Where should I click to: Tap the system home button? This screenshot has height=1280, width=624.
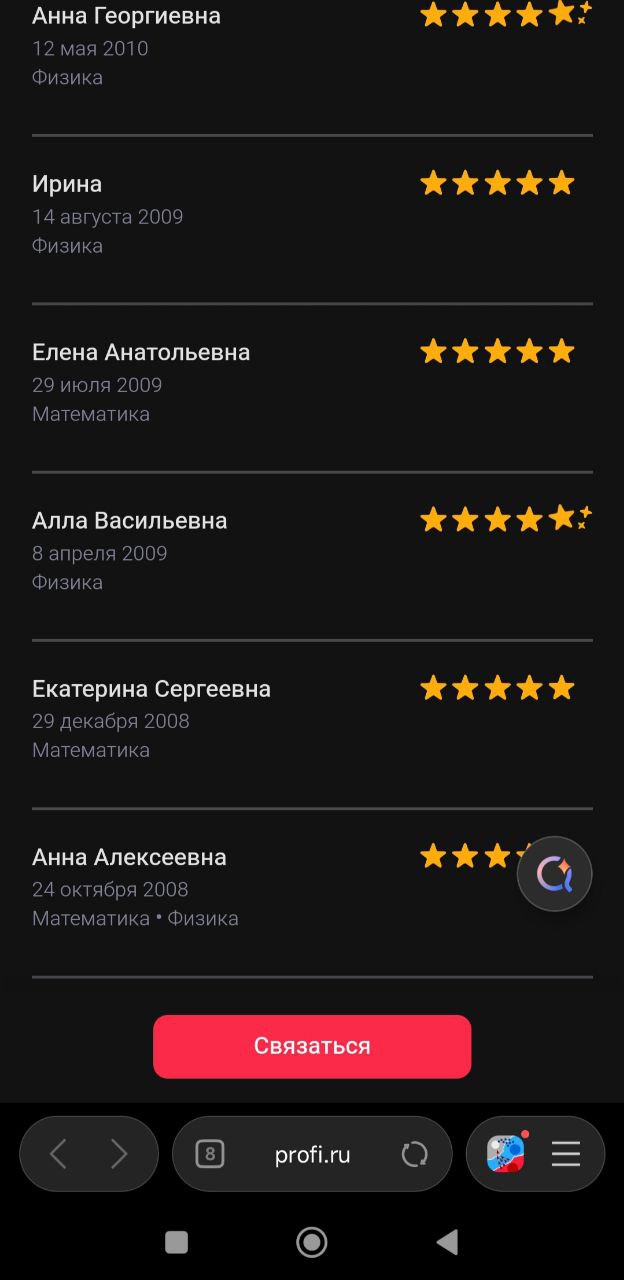pos(312,1242)
